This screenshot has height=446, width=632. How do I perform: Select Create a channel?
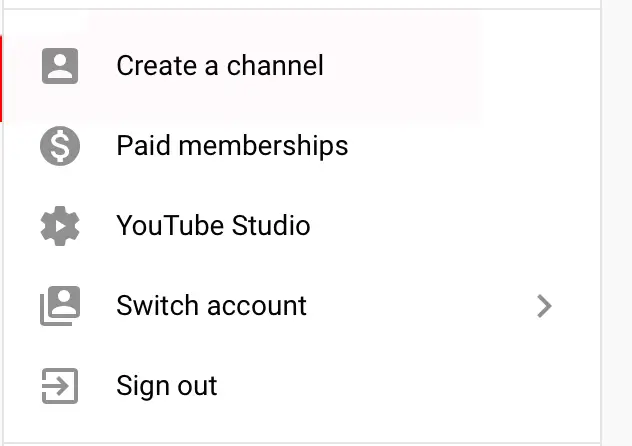coord(220,66)
